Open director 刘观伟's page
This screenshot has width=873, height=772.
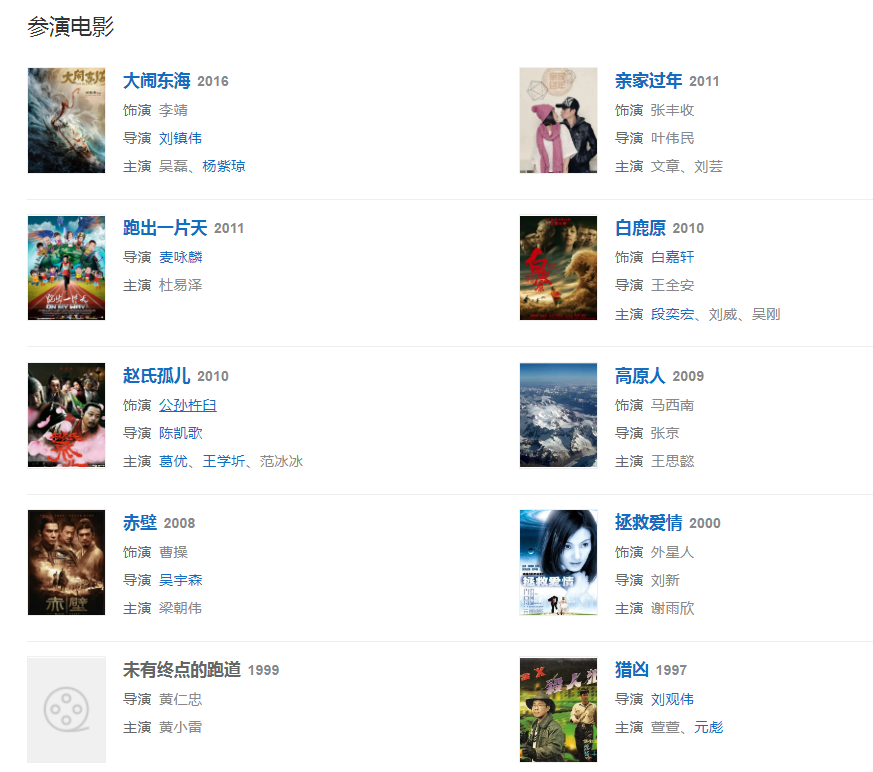click(672, 699)
